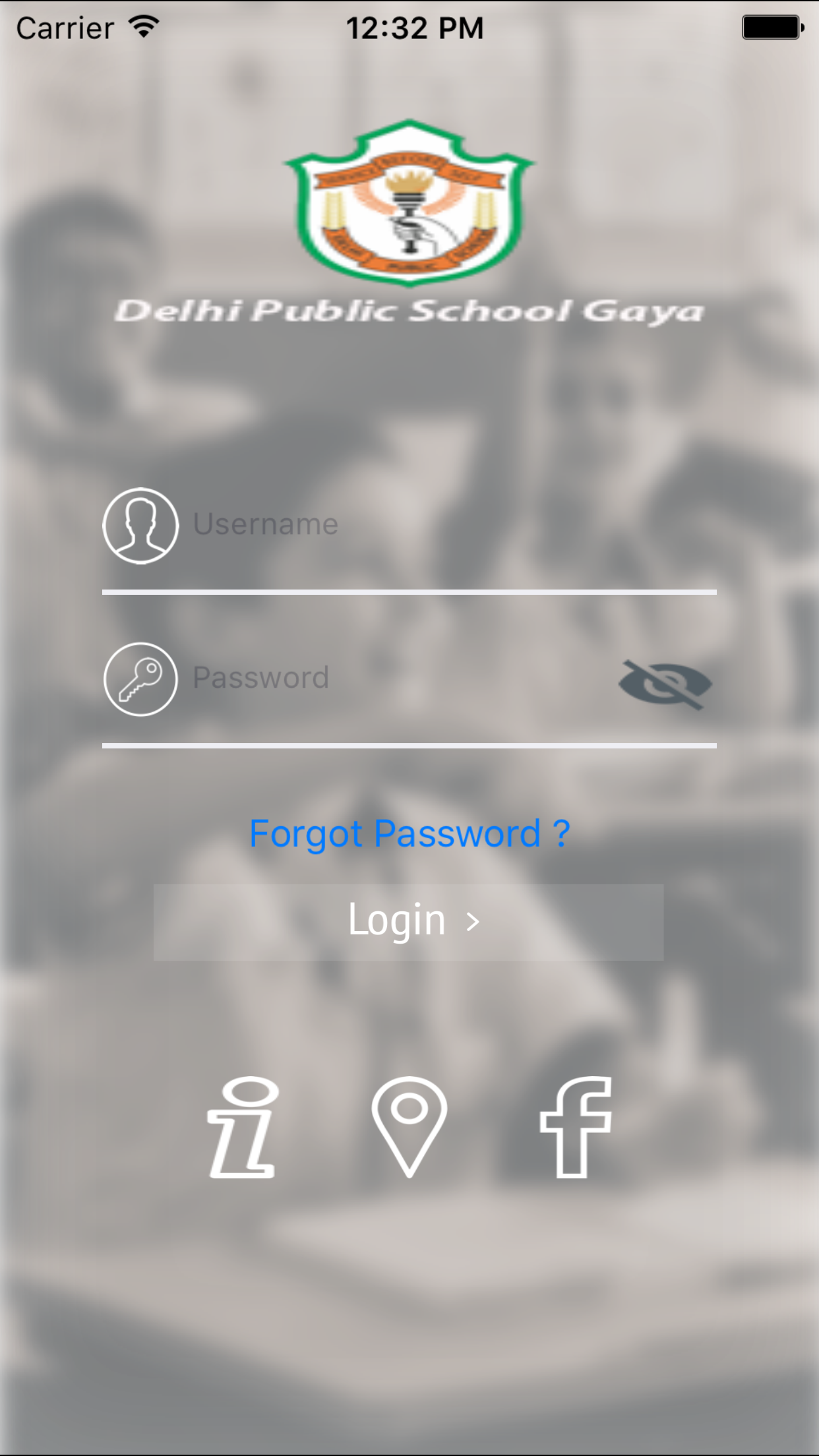Click the username person icon
Image resolution: width=819 pixels, height=1456 pixels.
point(140,526)
